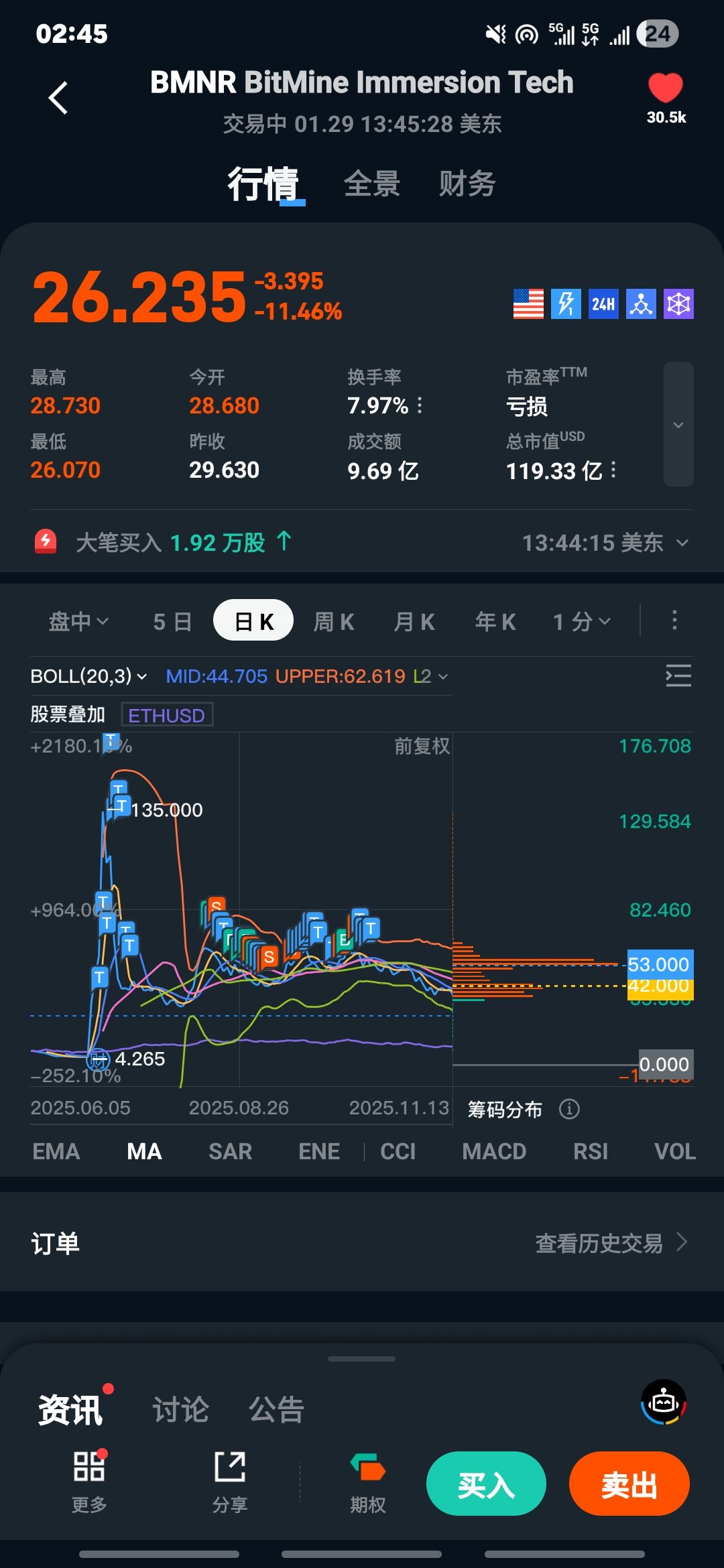Open 查看历史交易 history link

610,1243
